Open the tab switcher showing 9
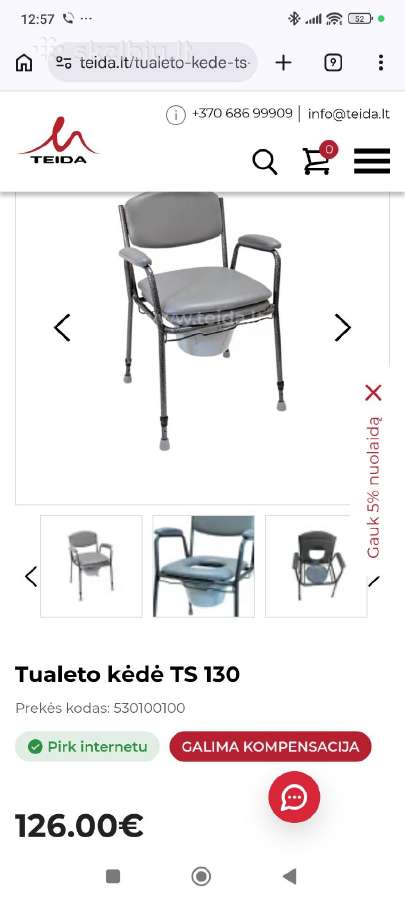The image size is (405, 900). coord(333,63)
